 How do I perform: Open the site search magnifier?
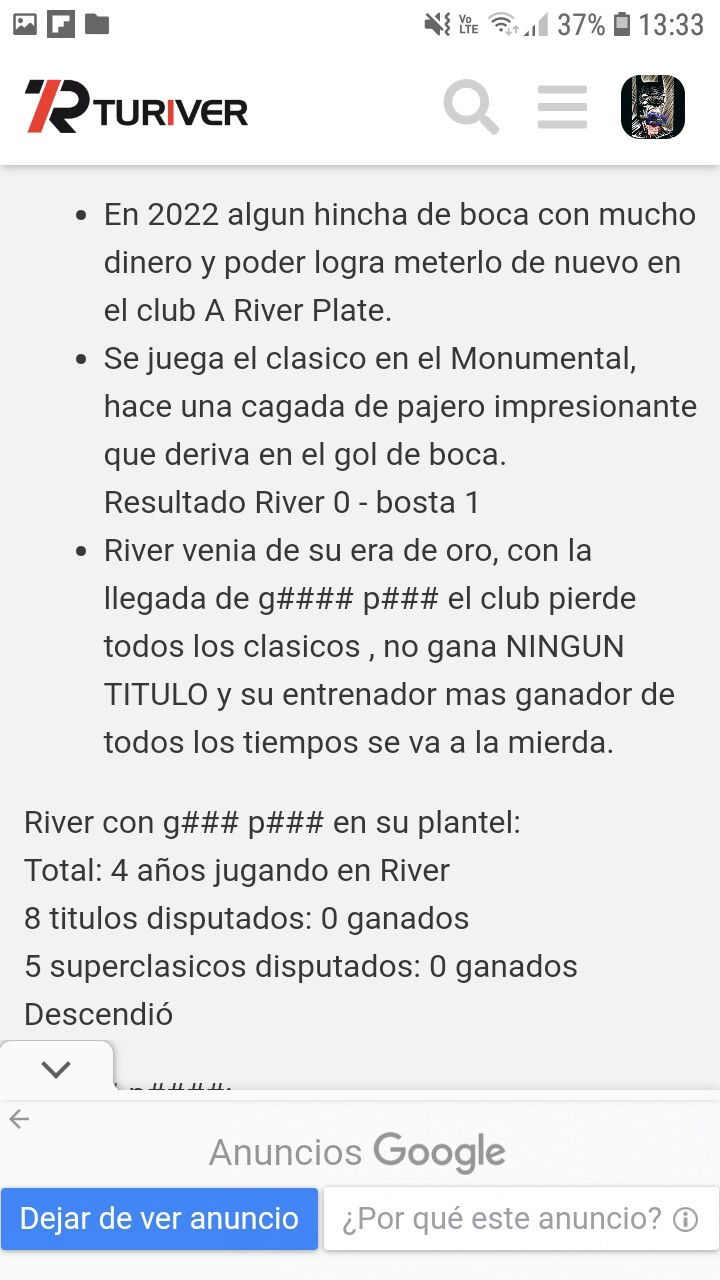471,107
